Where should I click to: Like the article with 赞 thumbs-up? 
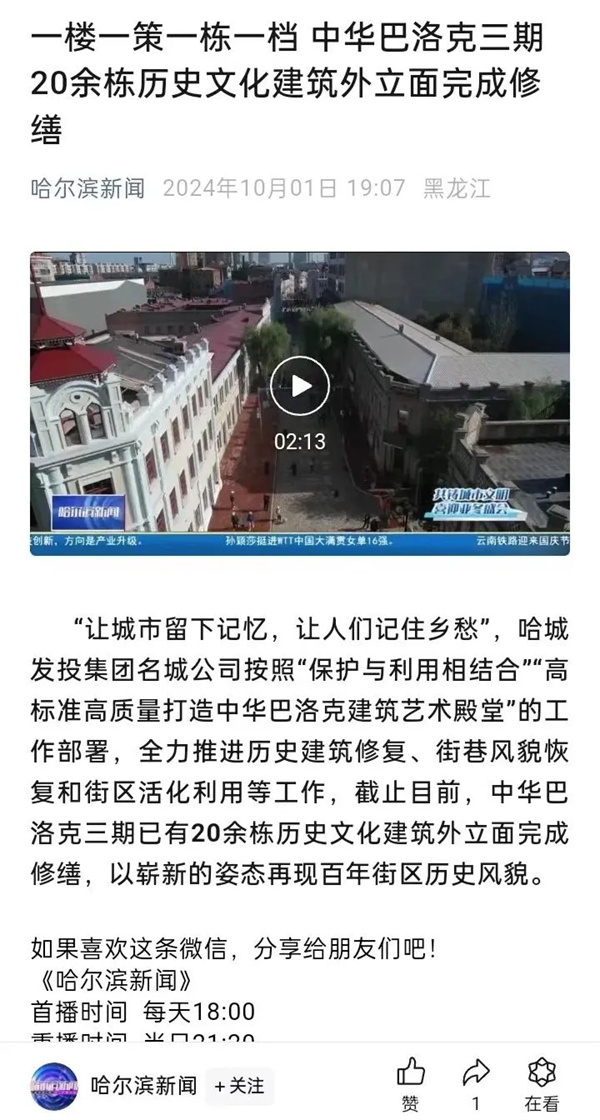pyautogui.click(x=411, y=1074)
